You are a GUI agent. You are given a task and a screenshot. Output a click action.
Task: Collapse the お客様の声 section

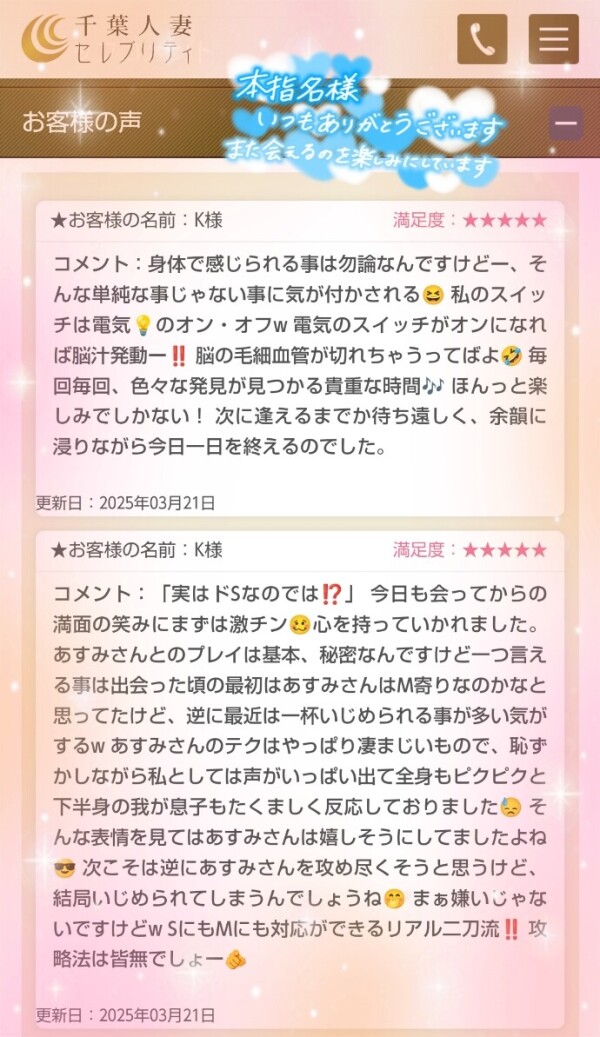[566, 124]
